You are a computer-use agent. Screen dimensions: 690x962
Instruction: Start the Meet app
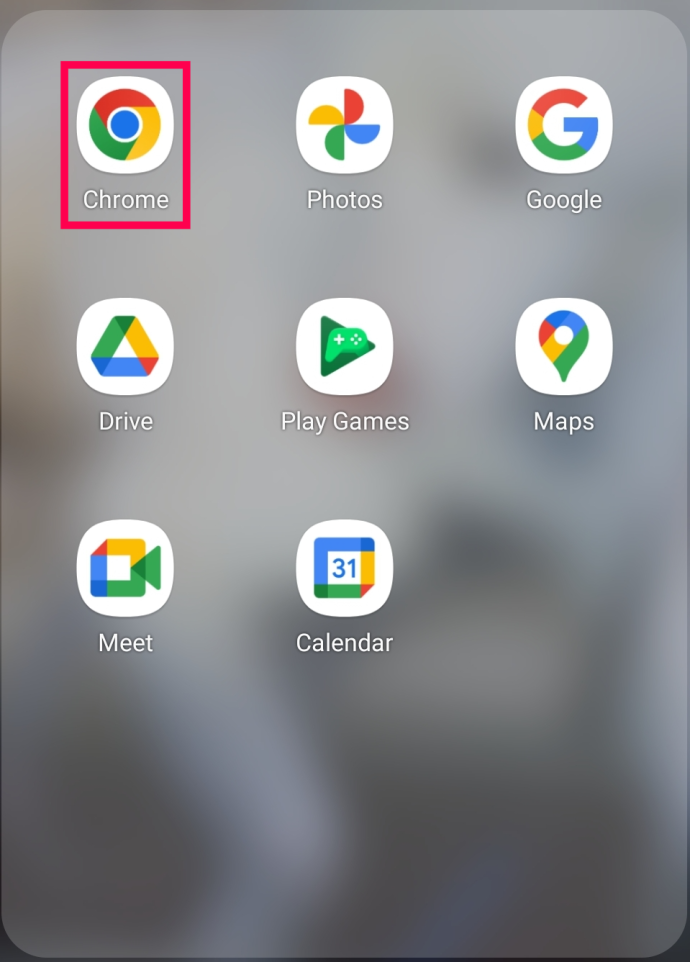tap(125, 568)
